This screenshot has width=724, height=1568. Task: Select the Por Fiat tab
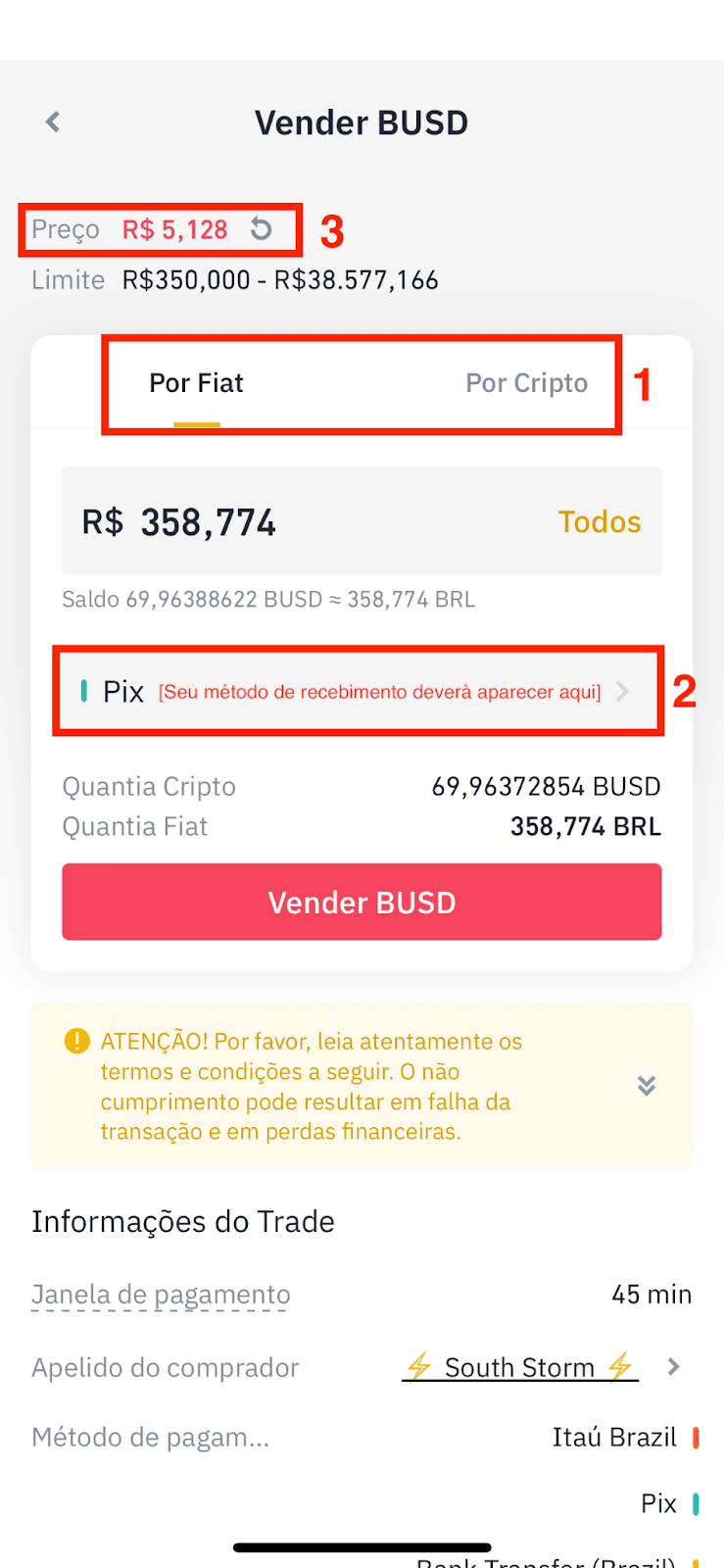click(196, 383)
